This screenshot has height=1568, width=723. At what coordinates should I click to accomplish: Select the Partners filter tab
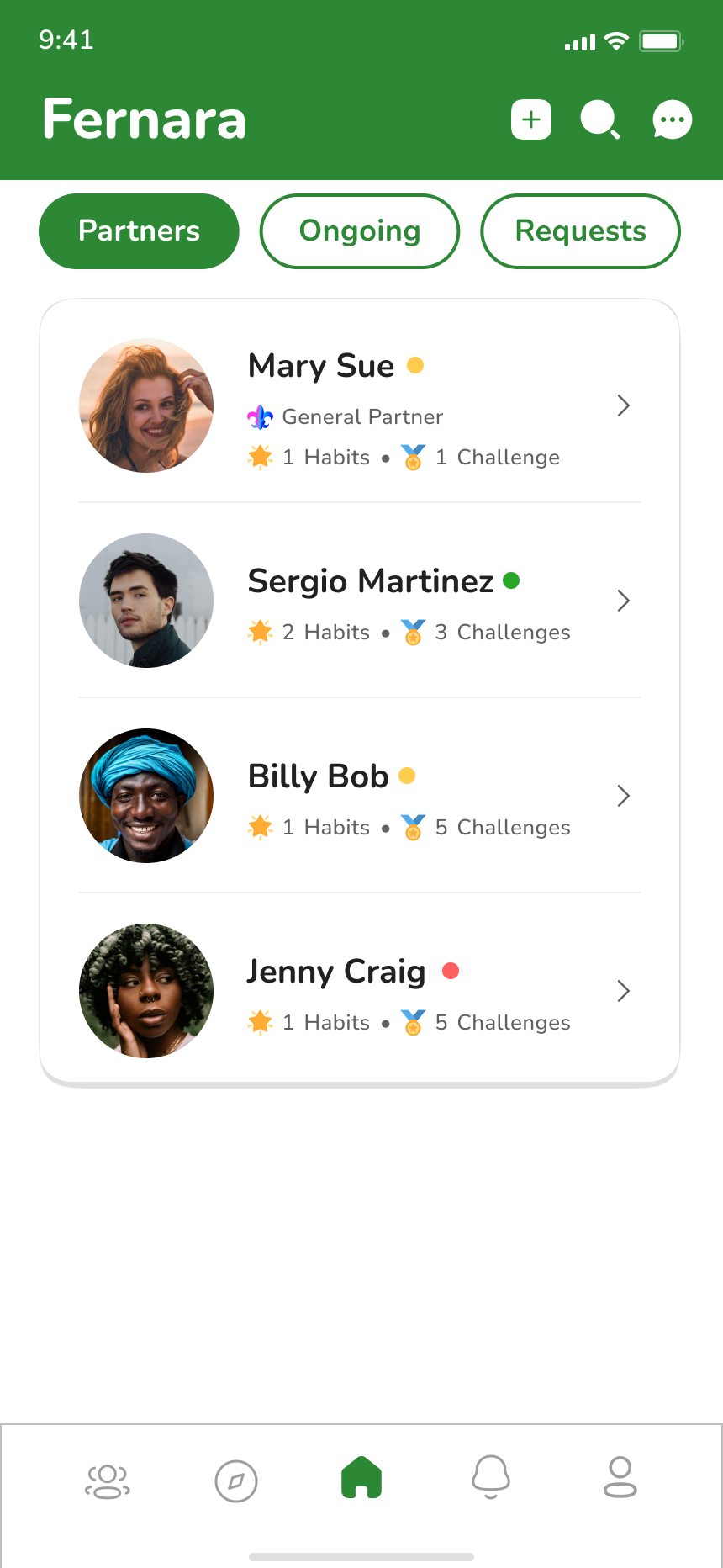pyautogui.click(x=139, y=231)
